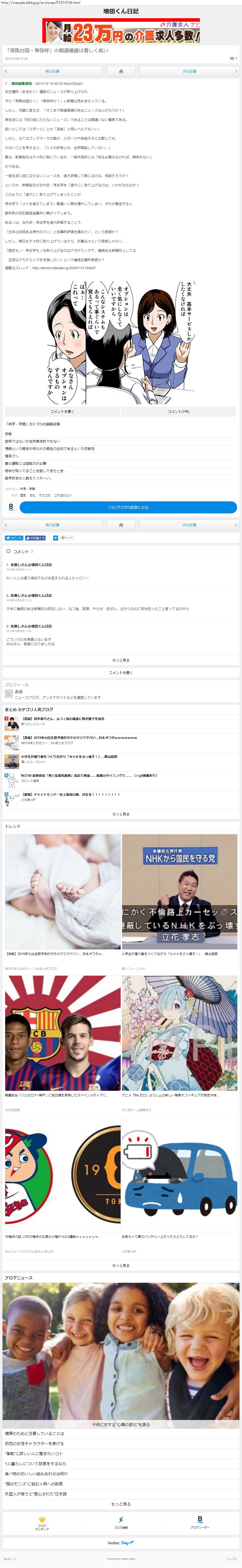Switch to PCモード
Screen dimensions: 242x1568
click(10, 1559)
